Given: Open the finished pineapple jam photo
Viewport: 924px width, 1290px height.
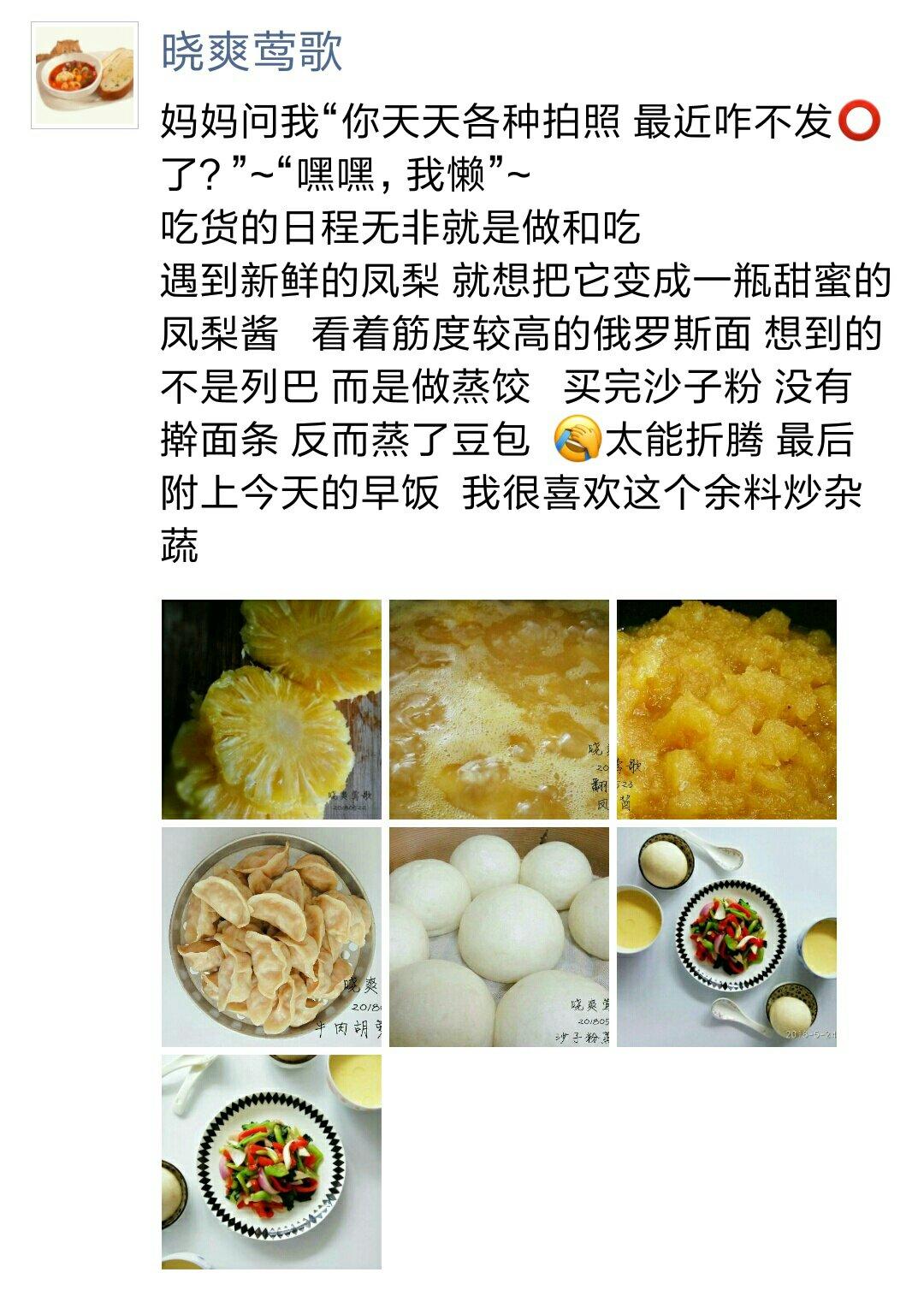Looking at the screenshot, I should 726,709.
